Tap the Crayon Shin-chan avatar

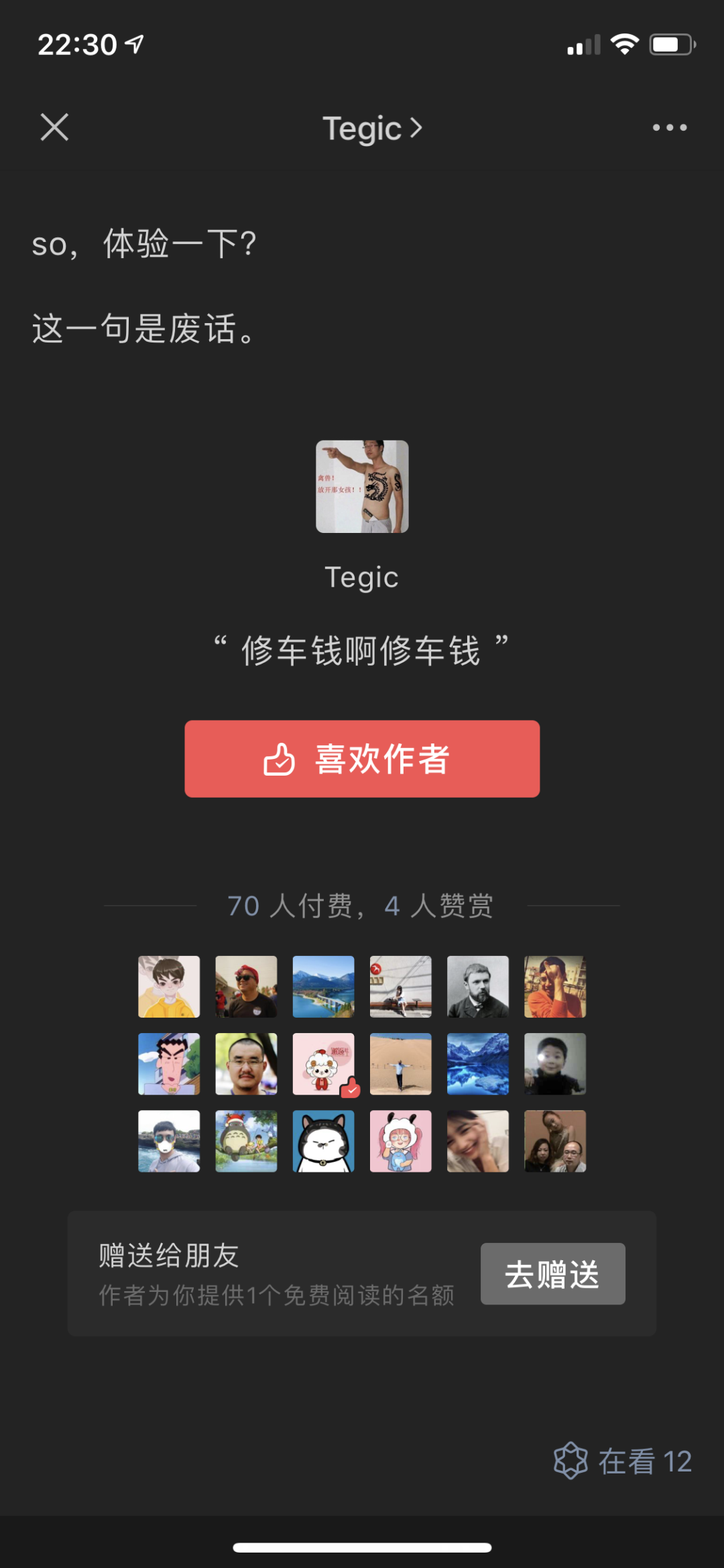pyautogui.click(x=169, y=1064)
